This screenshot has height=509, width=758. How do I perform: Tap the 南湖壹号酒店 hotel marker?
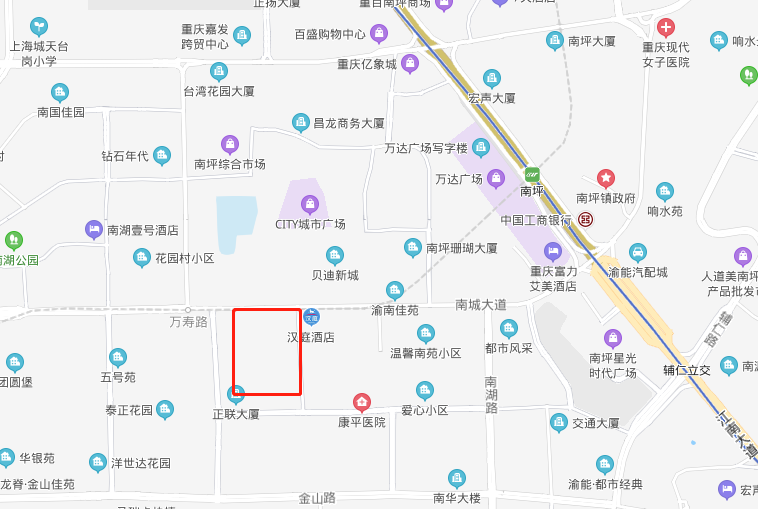pyautogui.click(x=94, y=229)
